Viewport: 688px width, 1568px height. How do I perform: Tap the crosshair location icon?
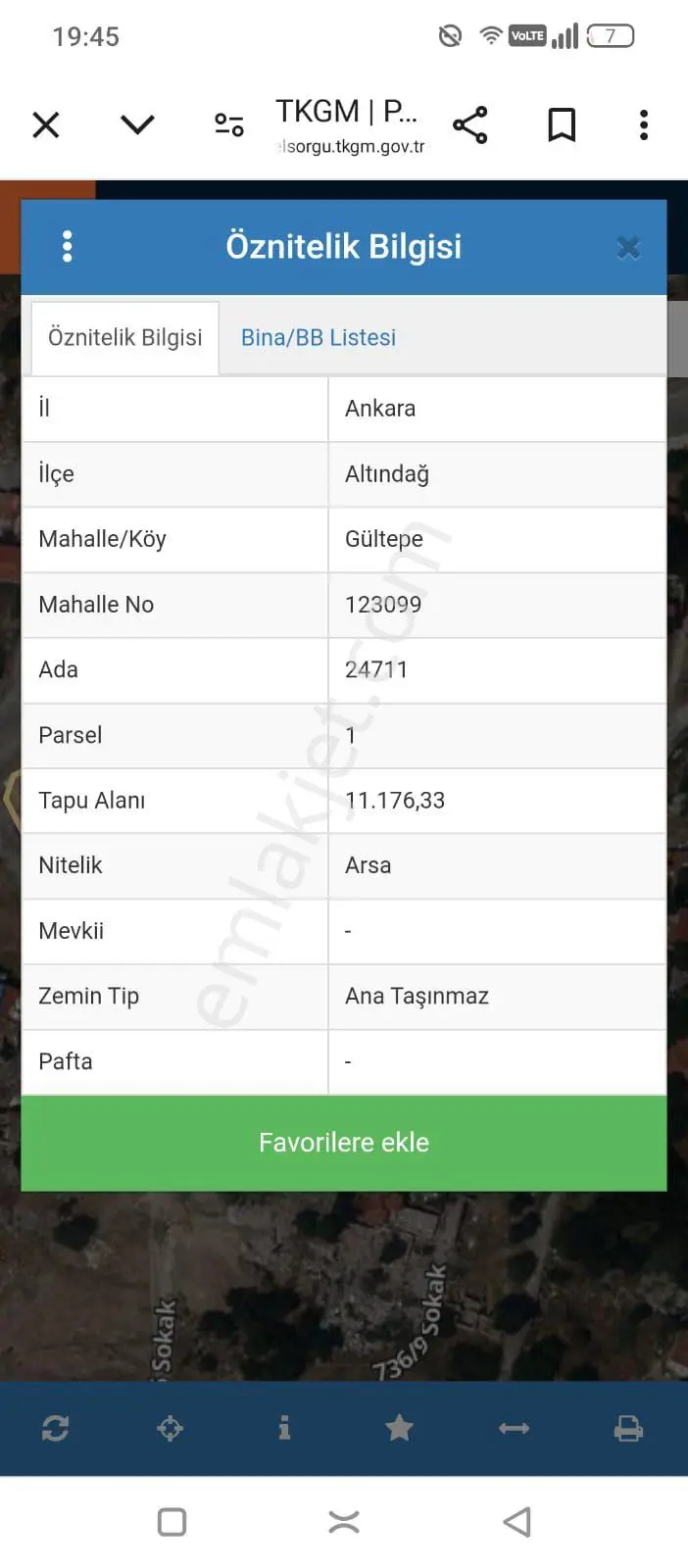click(171, 1428)
